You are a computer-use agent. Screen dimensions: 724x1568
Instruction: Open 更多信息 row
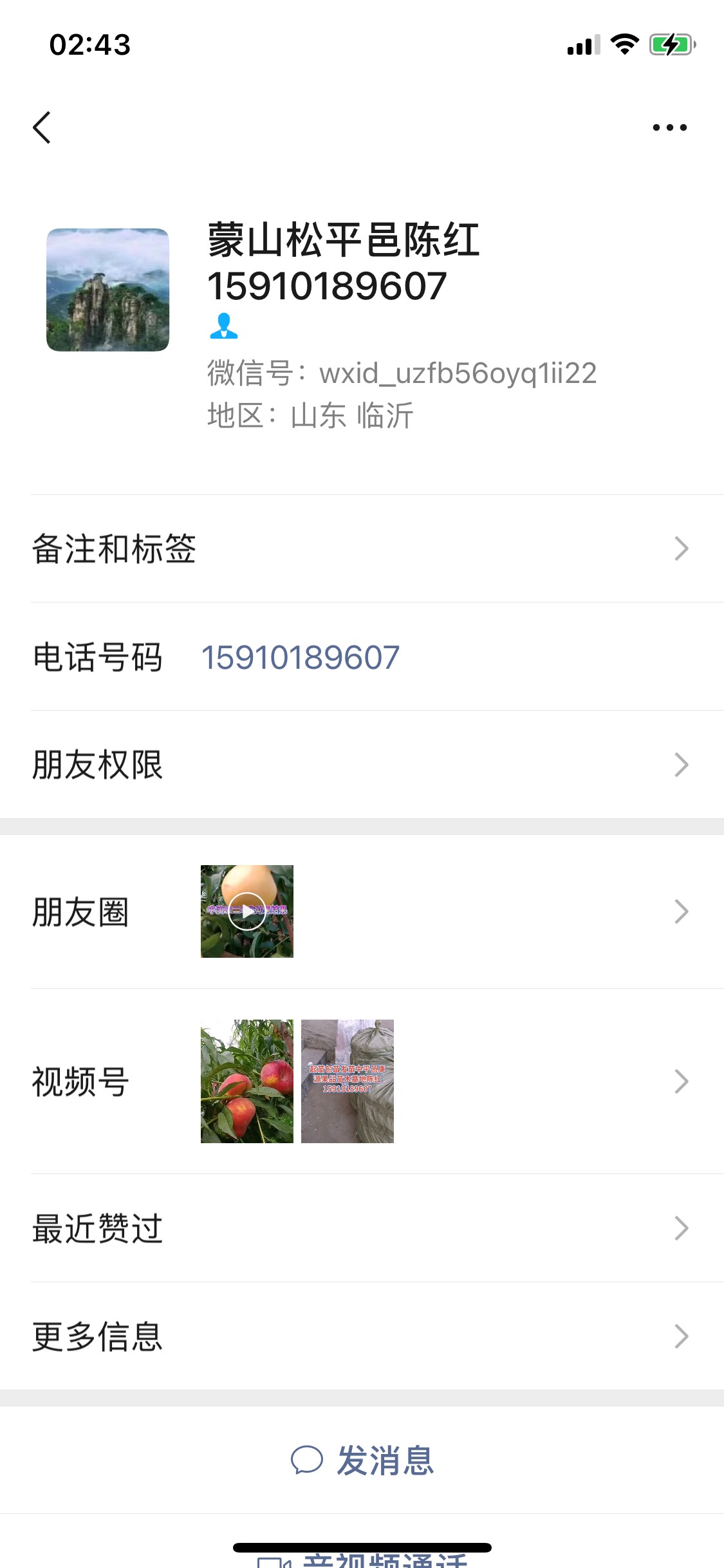(x=362, y=1336)
